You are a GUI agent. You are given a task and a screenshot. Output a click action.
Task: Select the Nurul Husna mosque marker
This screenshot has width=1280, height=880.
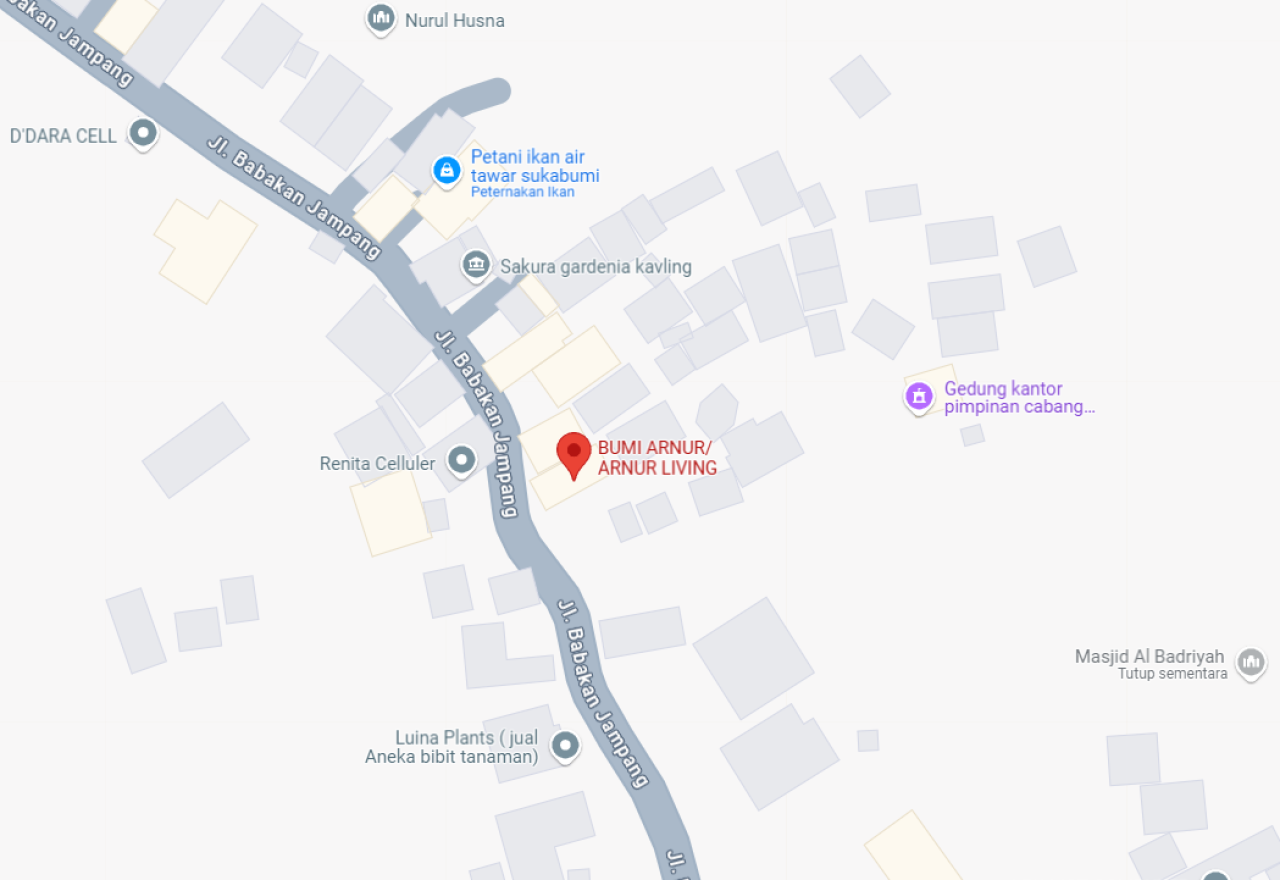coord(380,18)
